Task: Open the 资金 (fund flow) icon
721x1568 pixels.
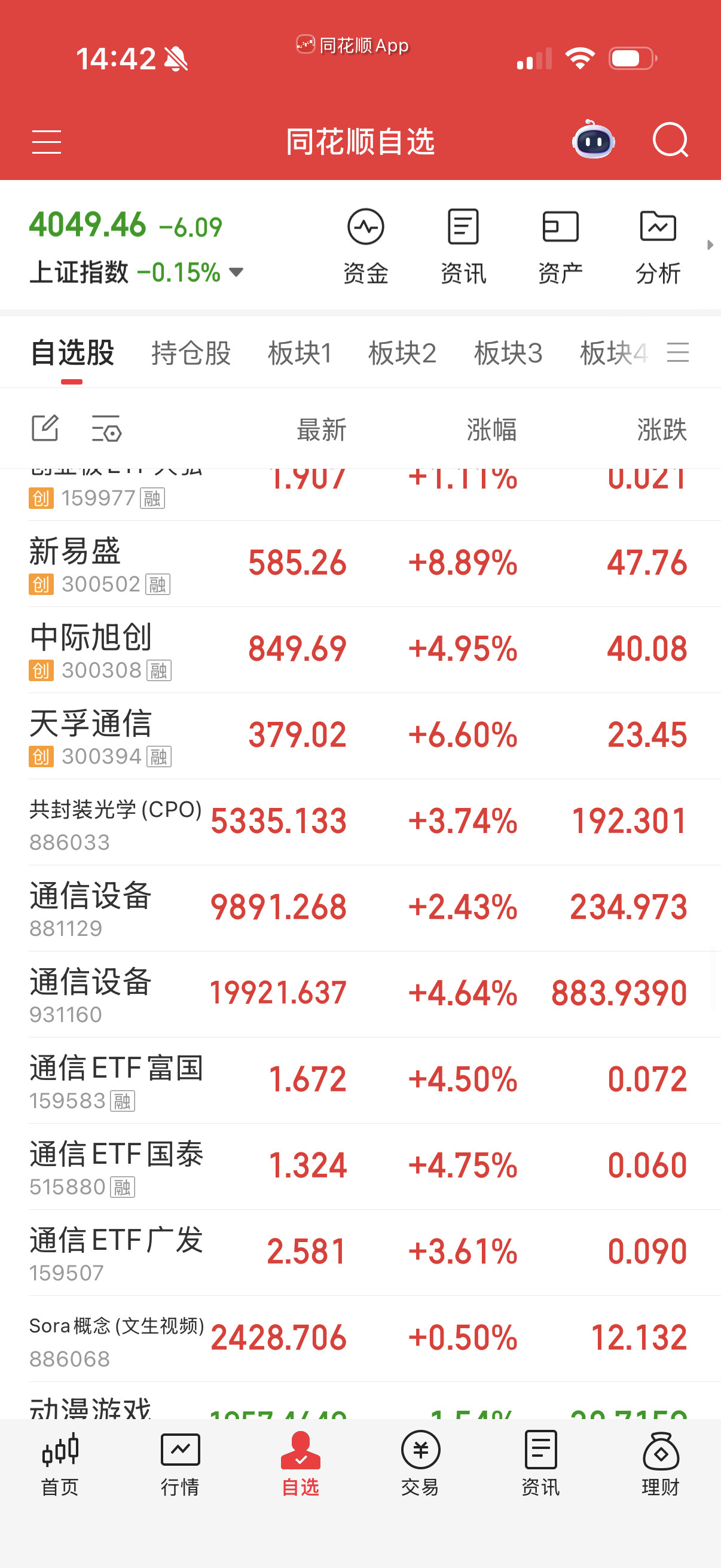Action: tap(366, 245)
